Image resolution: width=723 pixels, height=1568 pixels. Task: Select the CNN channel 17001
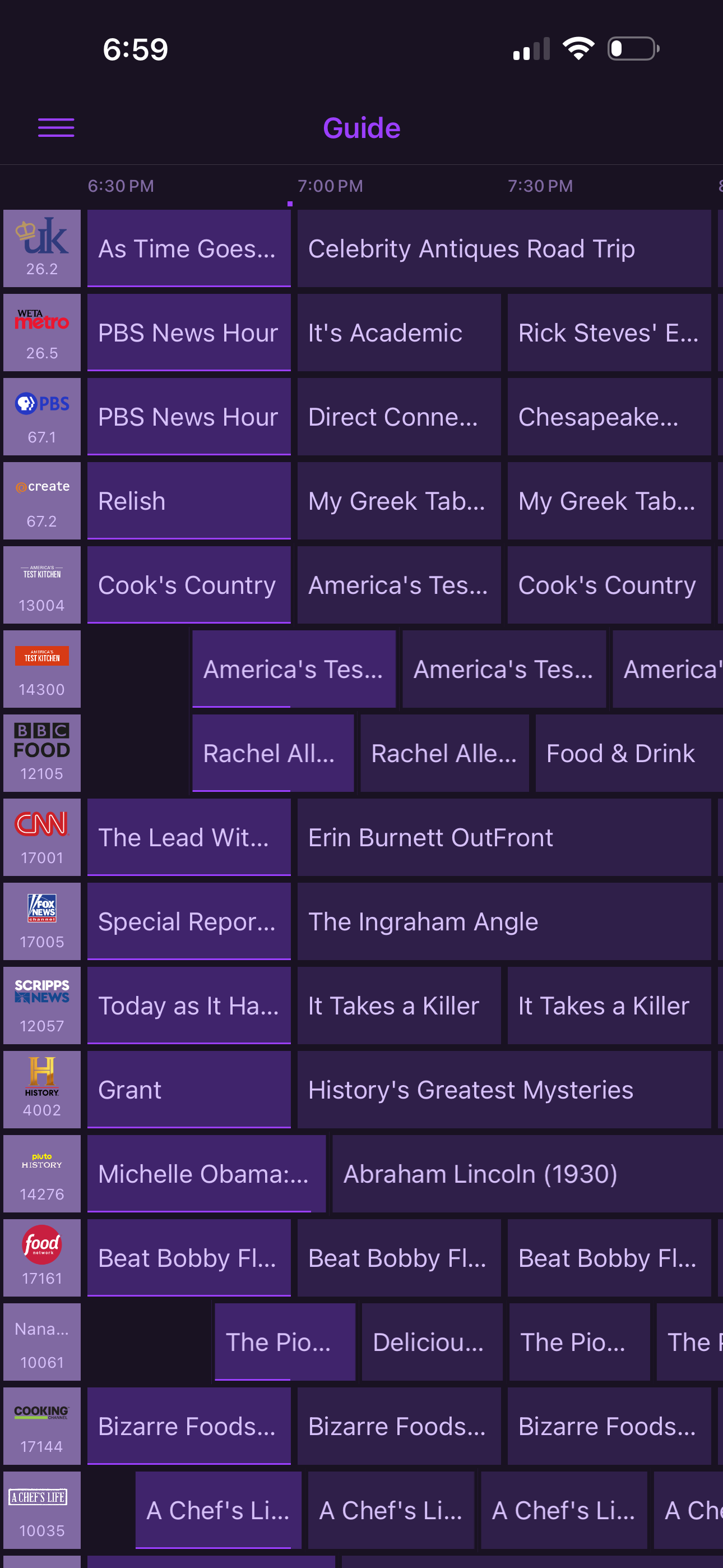click(x=42, y=838)
